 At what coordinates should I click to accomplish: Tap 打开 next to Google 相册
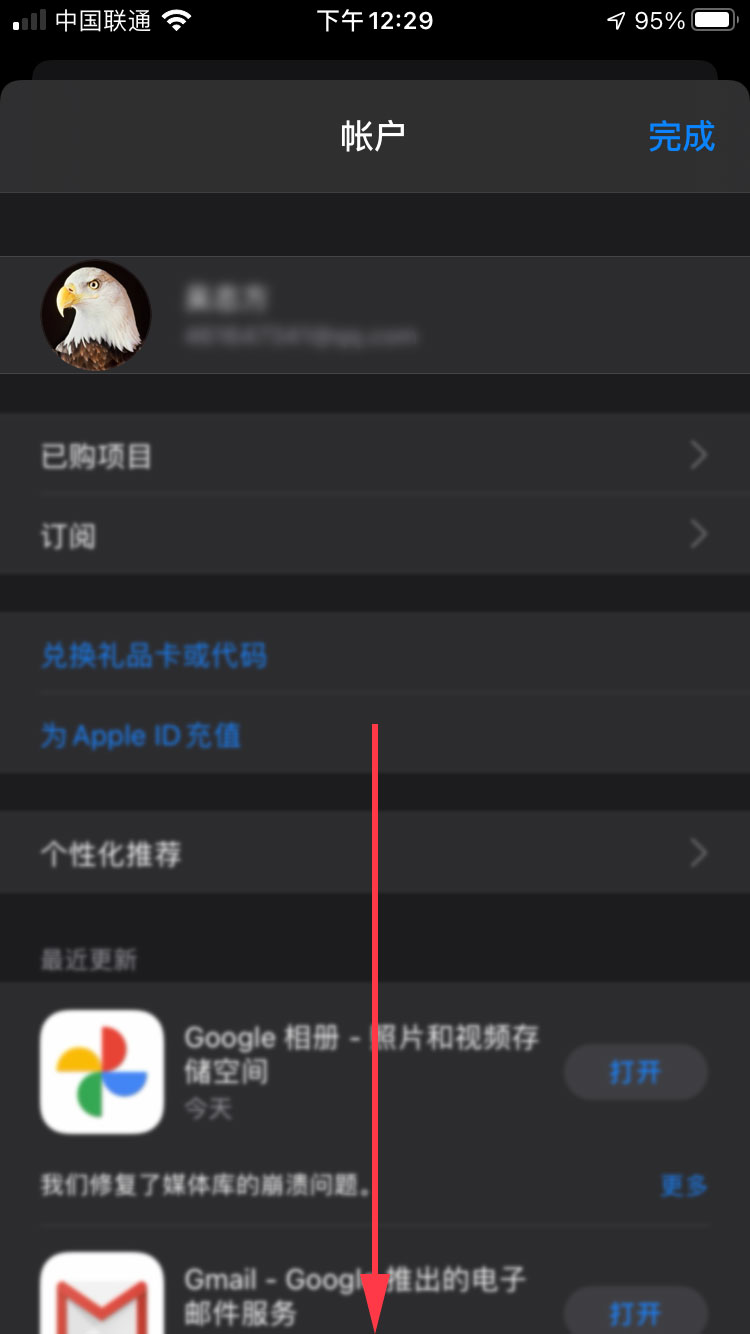(x=636, y=1072)
